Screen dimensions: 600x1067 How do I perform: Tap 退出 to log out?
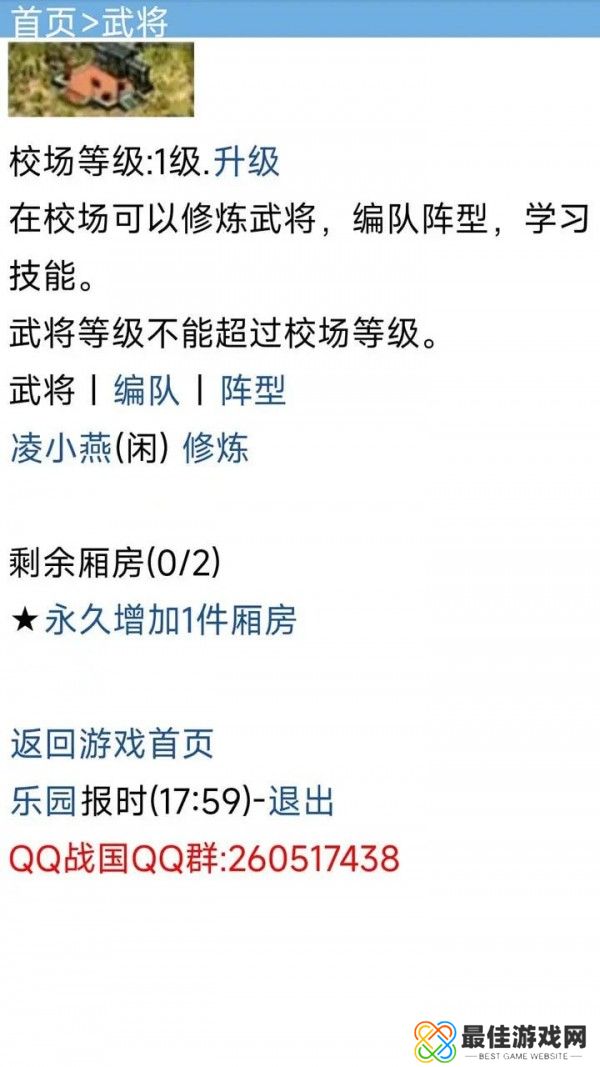tap(301, 801)
